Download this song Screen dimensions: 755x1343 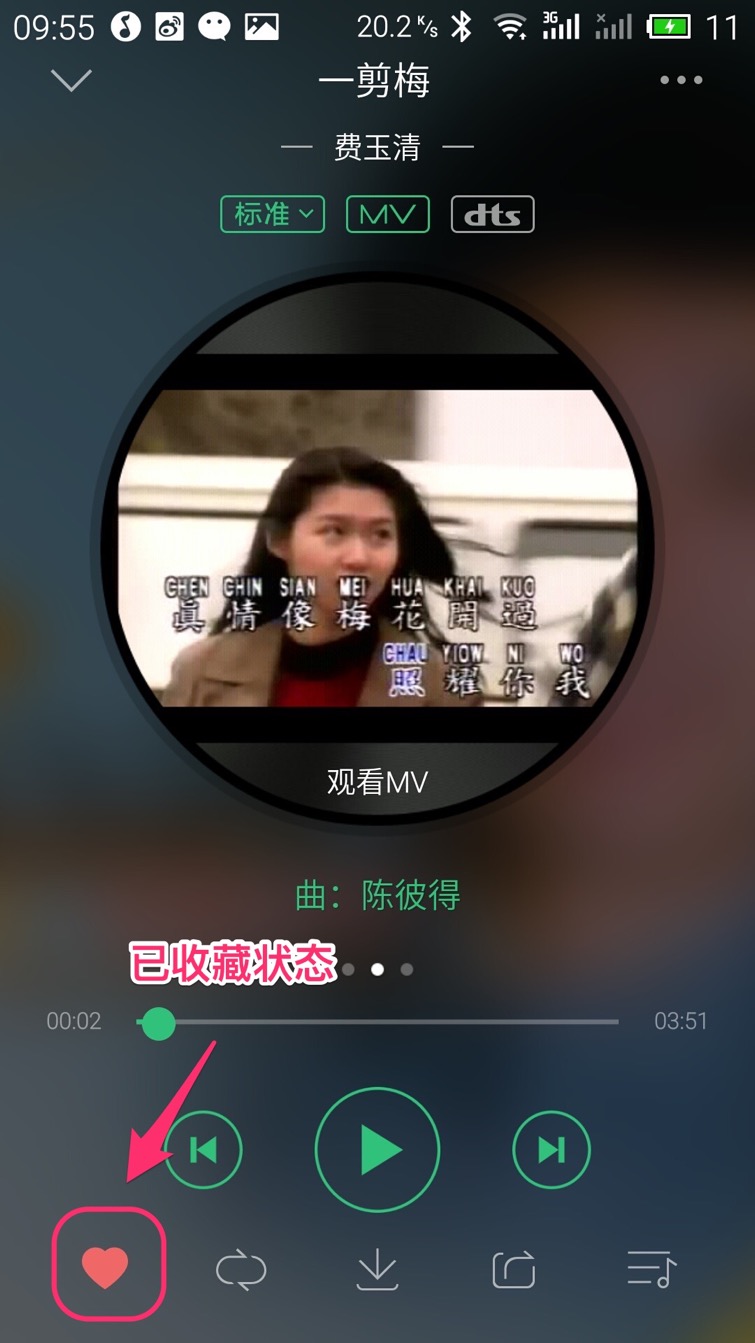377,1270
